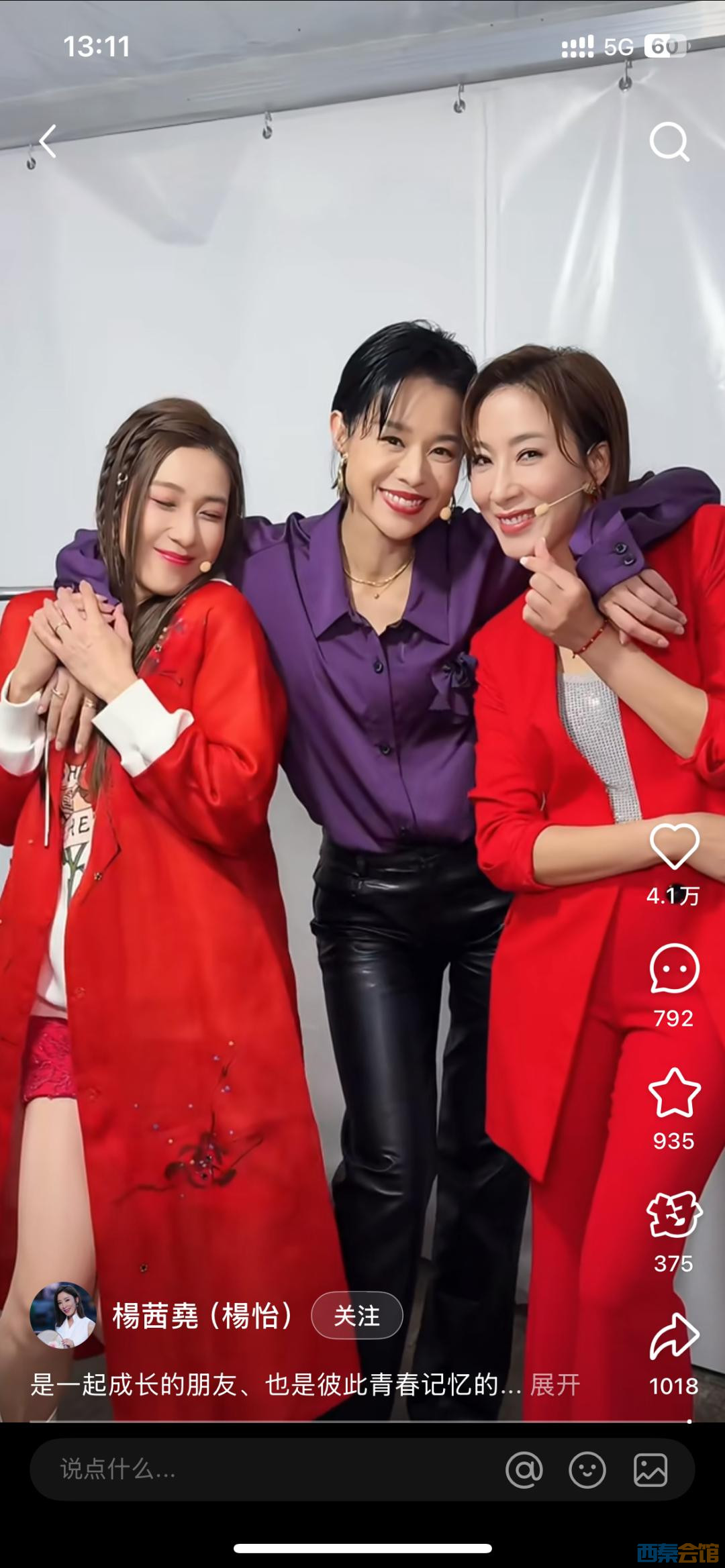The width and height of the screenshot is (725, 1568).
Task: Tap the 说点什么 comment field
Action: (255, 1469)
